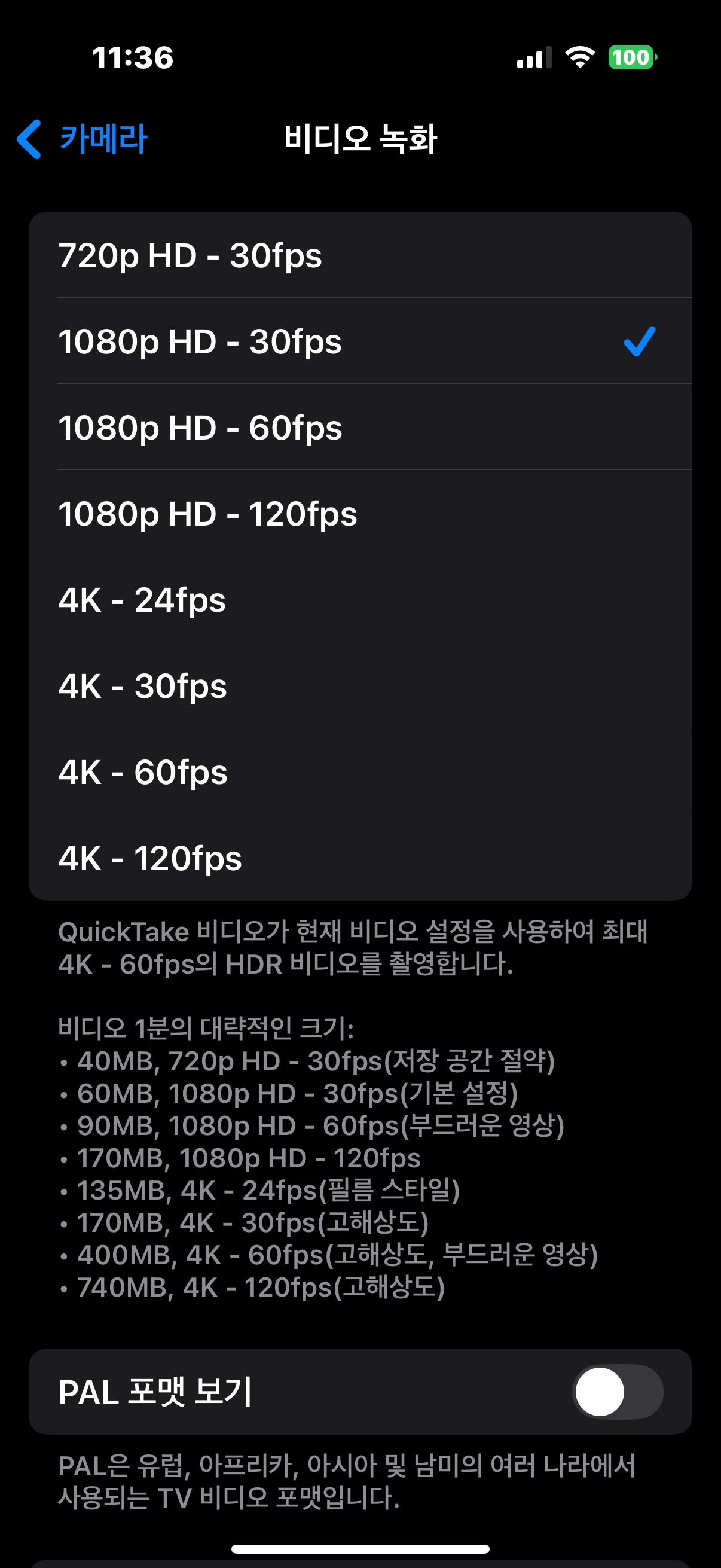Viewport: 721px width, 1568px height.
Task: Set recording to 1080p HD - 60fps
Action: tap(359, 428)
